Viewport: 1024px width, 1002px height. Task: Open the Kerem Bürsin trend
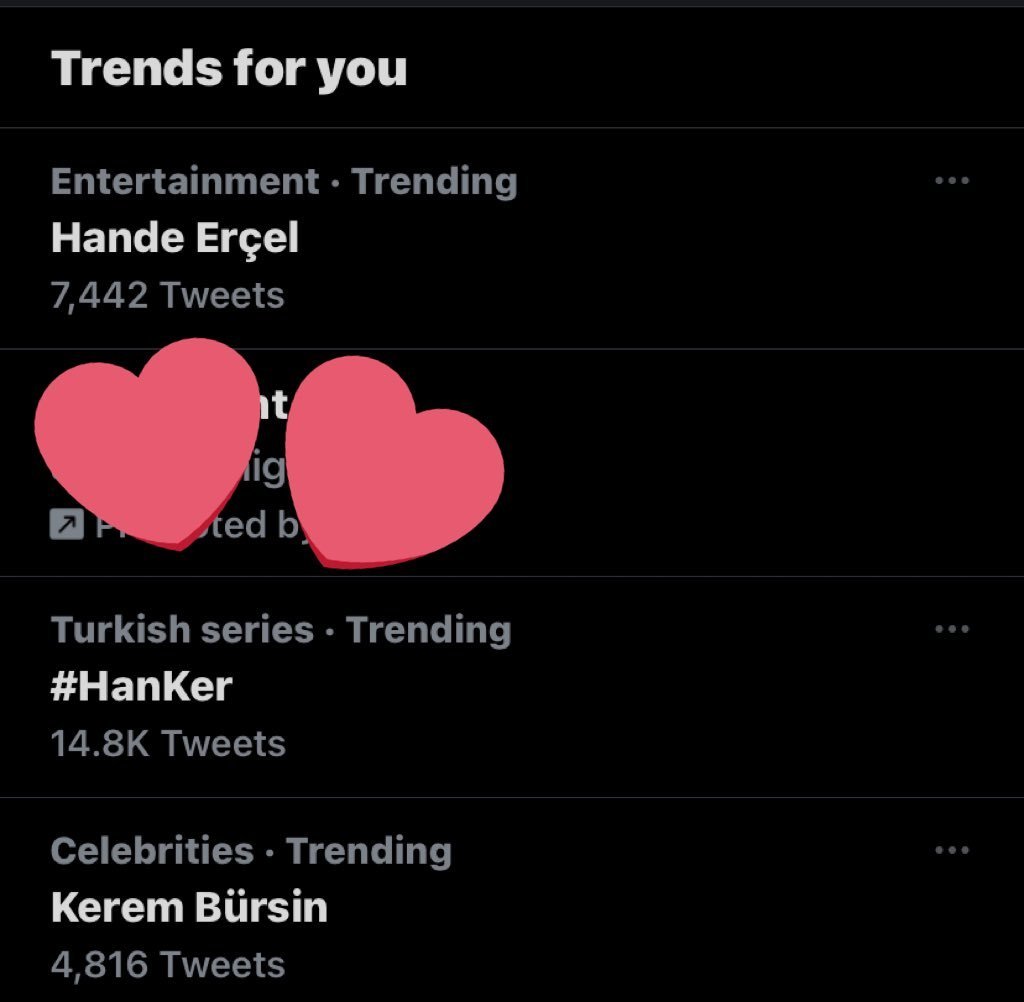coord(189,907)
